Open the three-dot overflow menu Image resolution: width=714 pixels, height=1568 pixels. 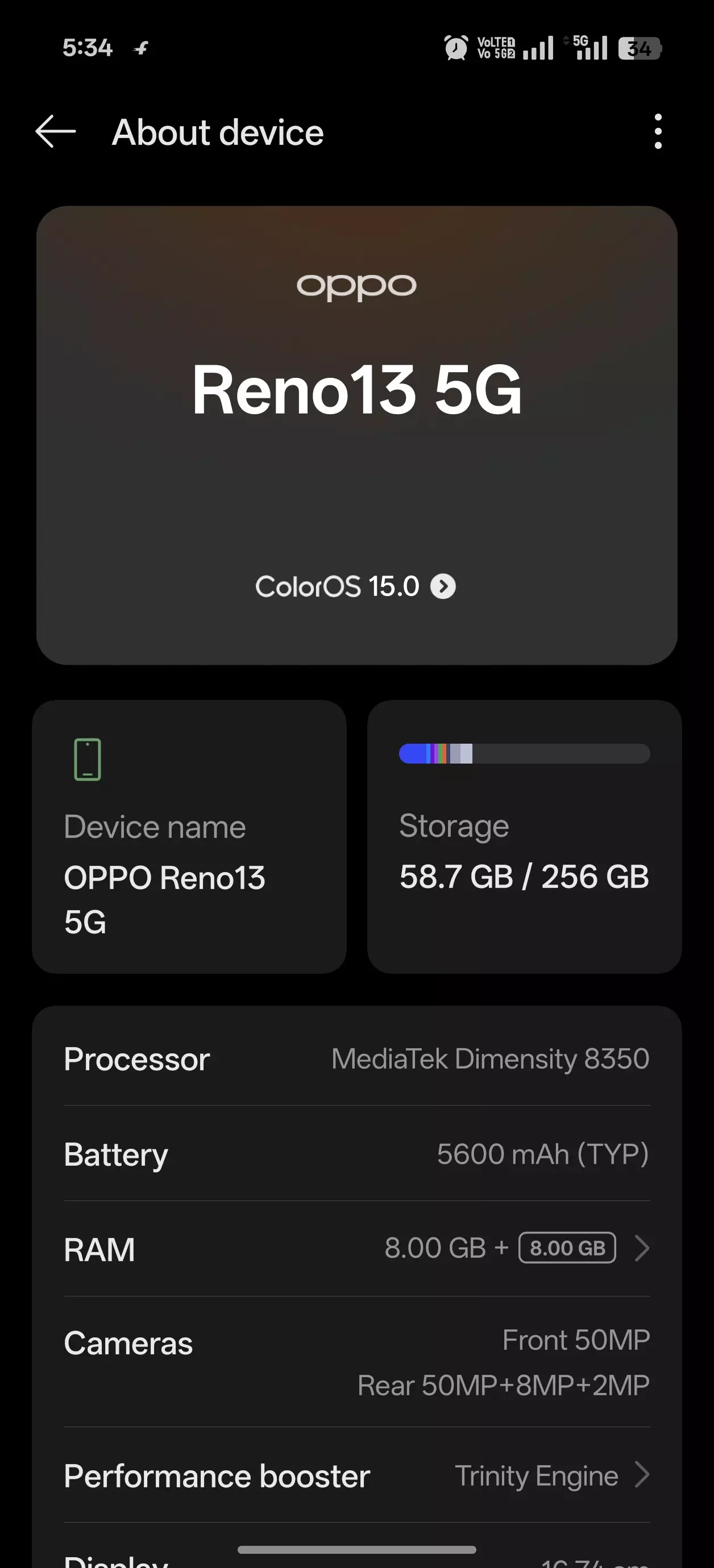point(657,131)
